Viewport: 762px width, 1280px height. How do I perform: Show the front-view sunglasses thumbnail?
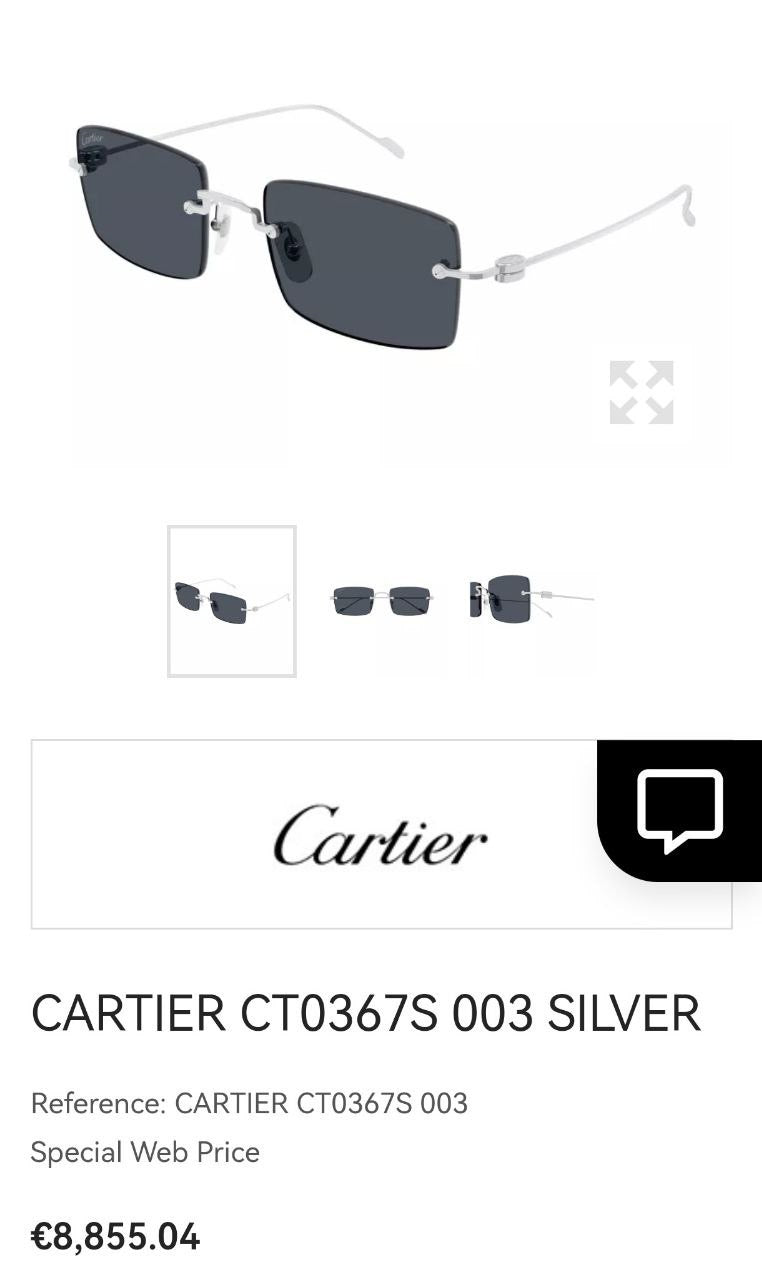[381, 601]
